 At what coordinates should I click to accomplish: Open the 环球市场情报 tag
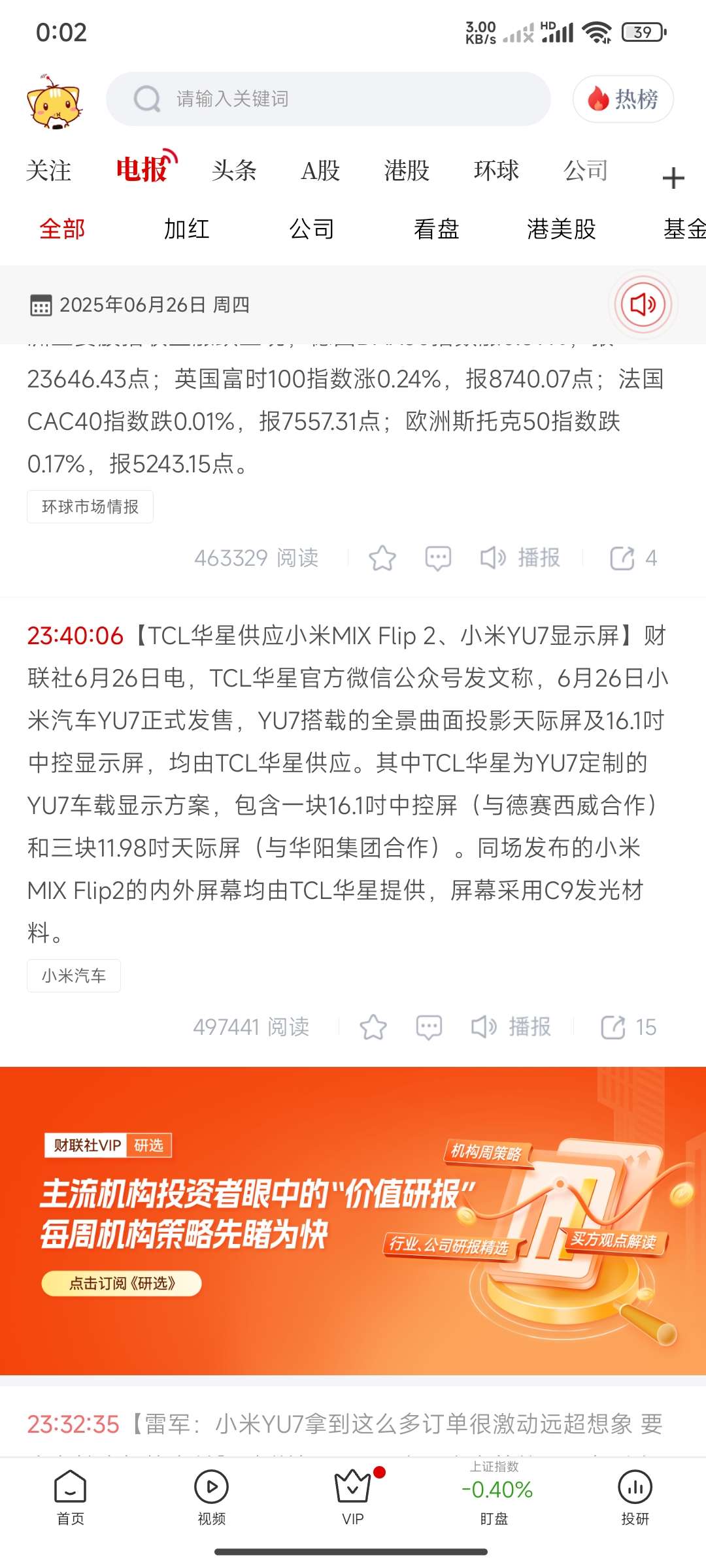coord(90,507)
